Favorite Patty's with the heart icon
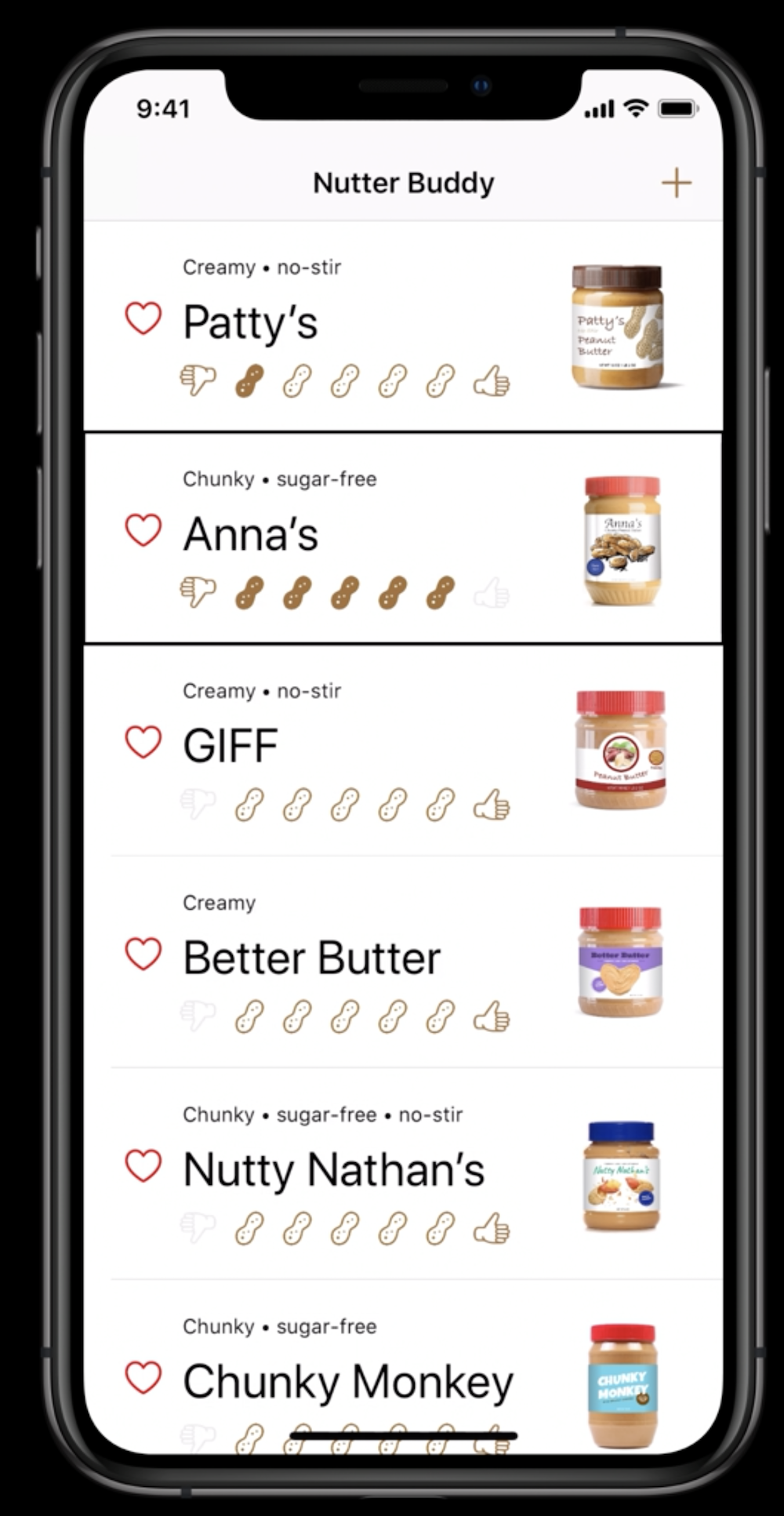 (143, 319)
